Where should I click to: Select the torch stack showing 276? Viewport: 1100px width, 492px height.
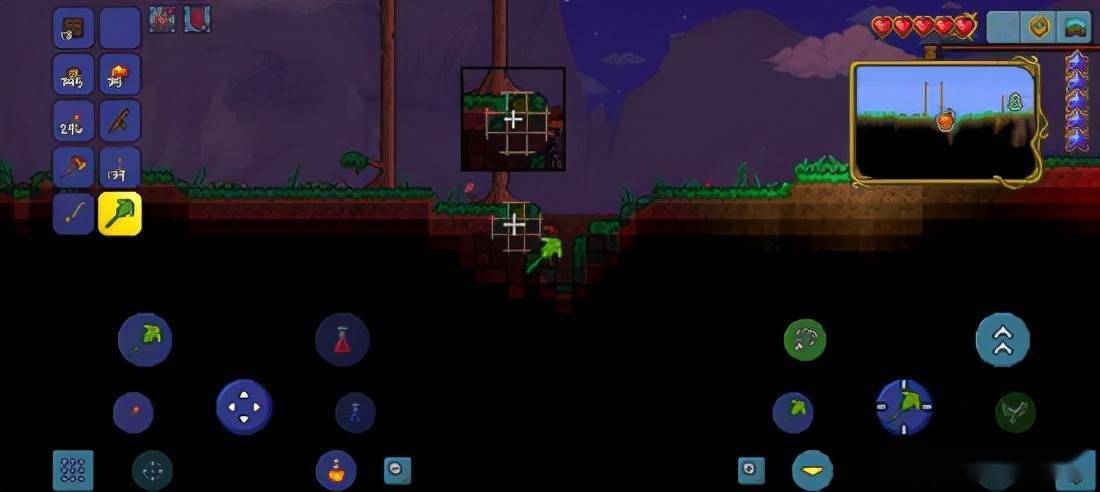point(73,120)
